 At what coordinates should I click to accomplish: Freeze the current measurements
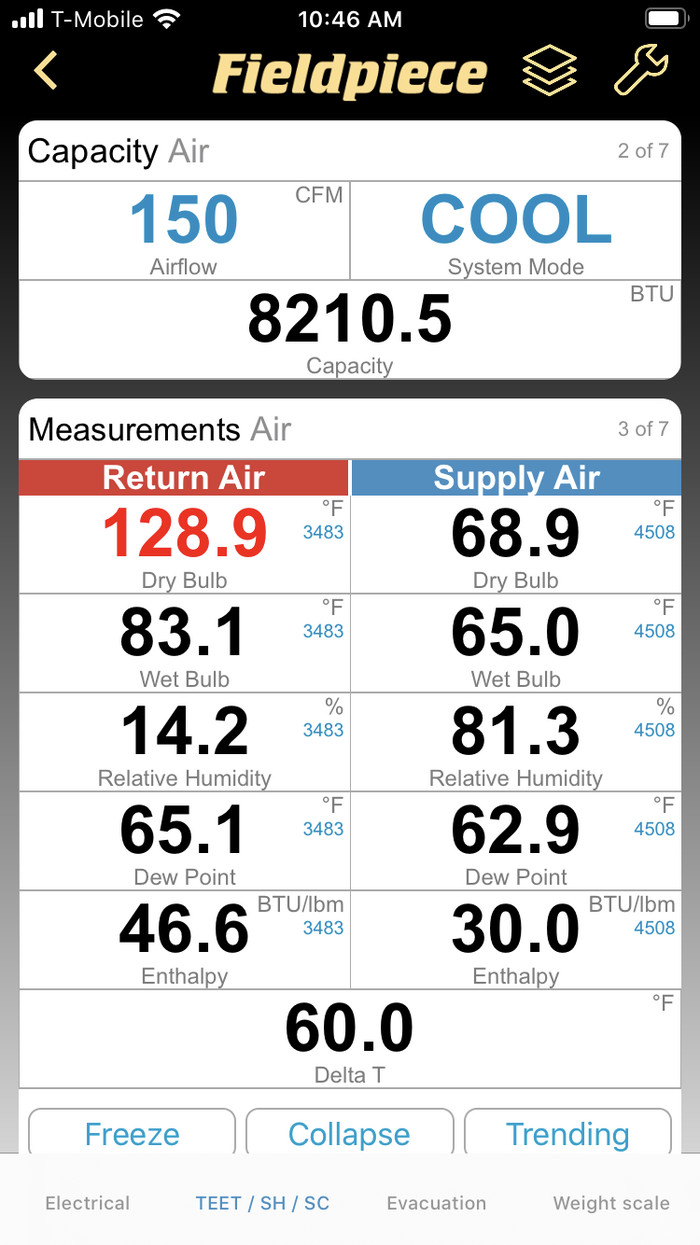coord(132,1134)
